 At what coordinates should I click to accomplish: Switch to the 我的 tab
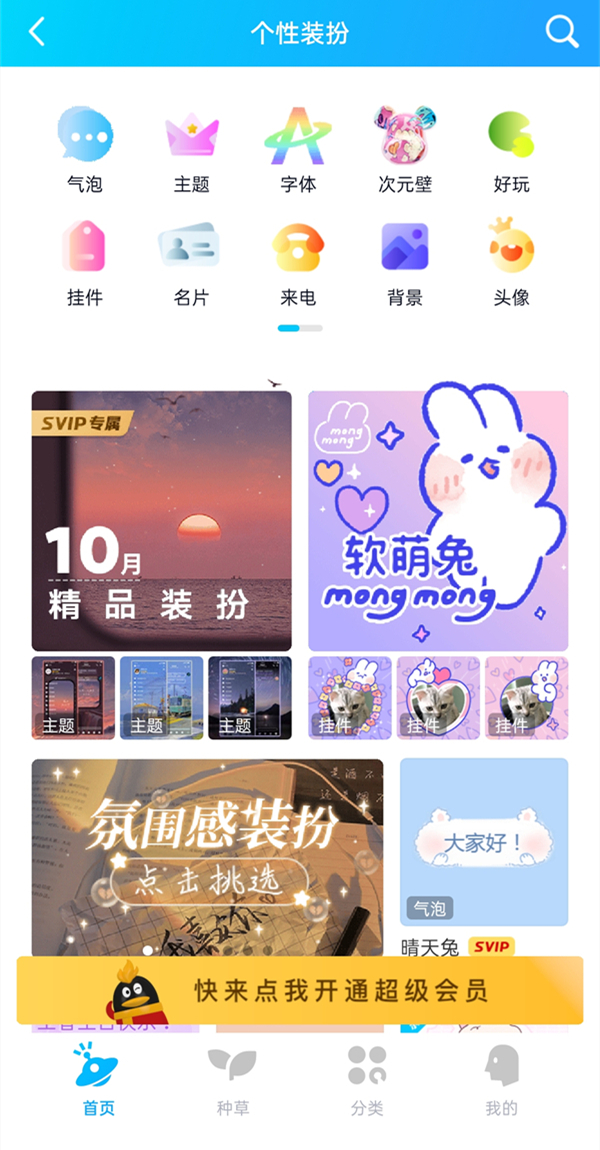(x=501, y=1080)
